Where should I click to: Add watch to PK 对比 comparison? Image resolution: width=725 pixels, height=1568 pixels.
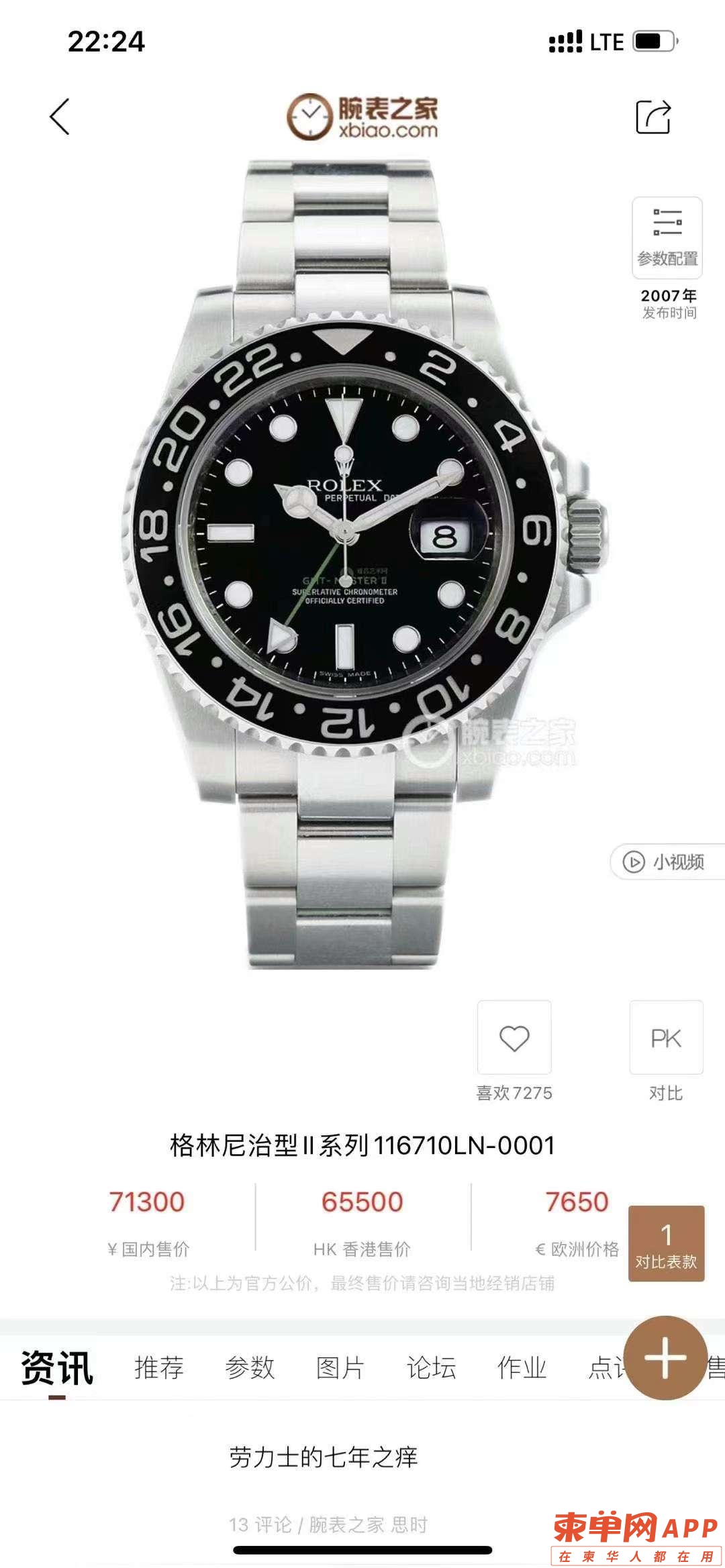[666, 1038]
